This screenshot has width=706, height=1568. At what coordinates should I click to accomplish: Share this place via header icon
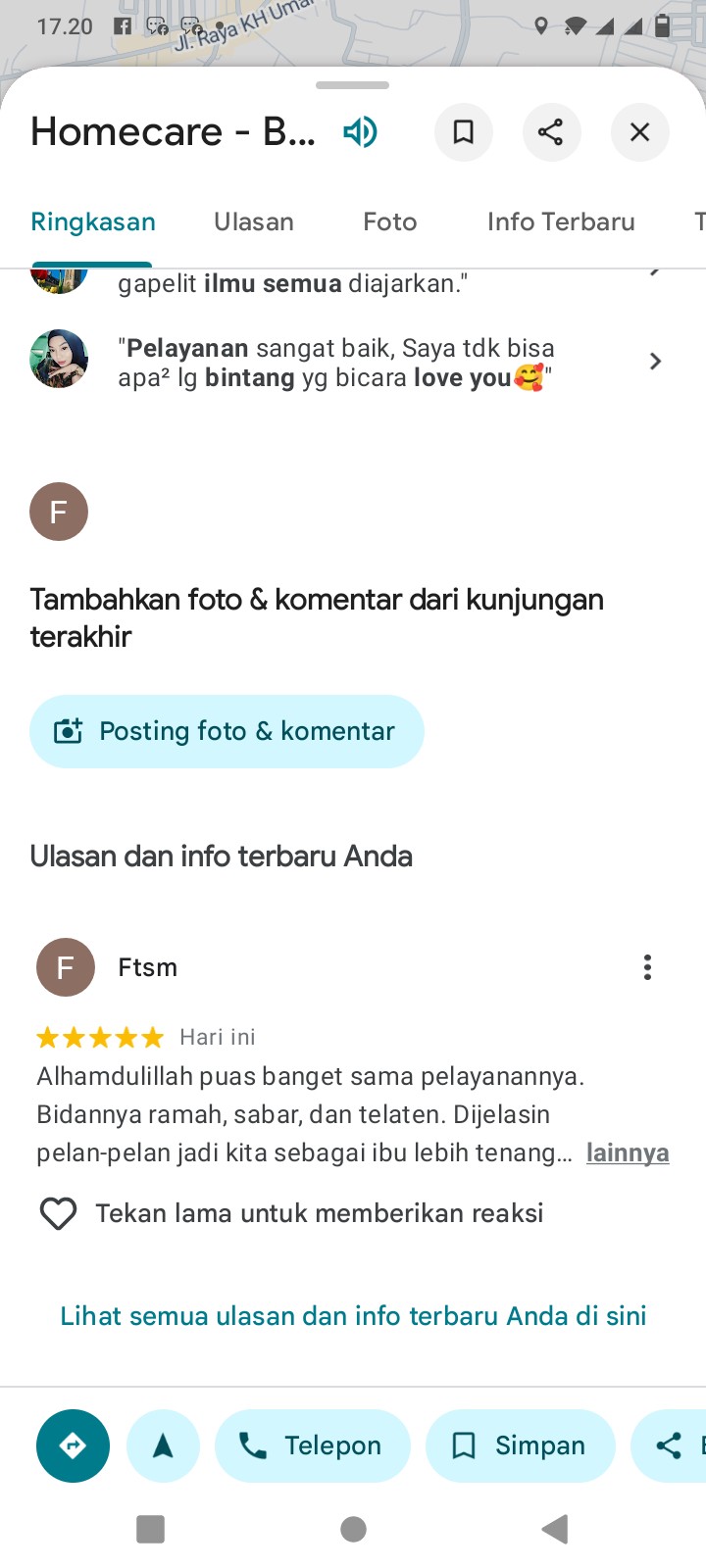pyautogui.click(x=551, y=131)
